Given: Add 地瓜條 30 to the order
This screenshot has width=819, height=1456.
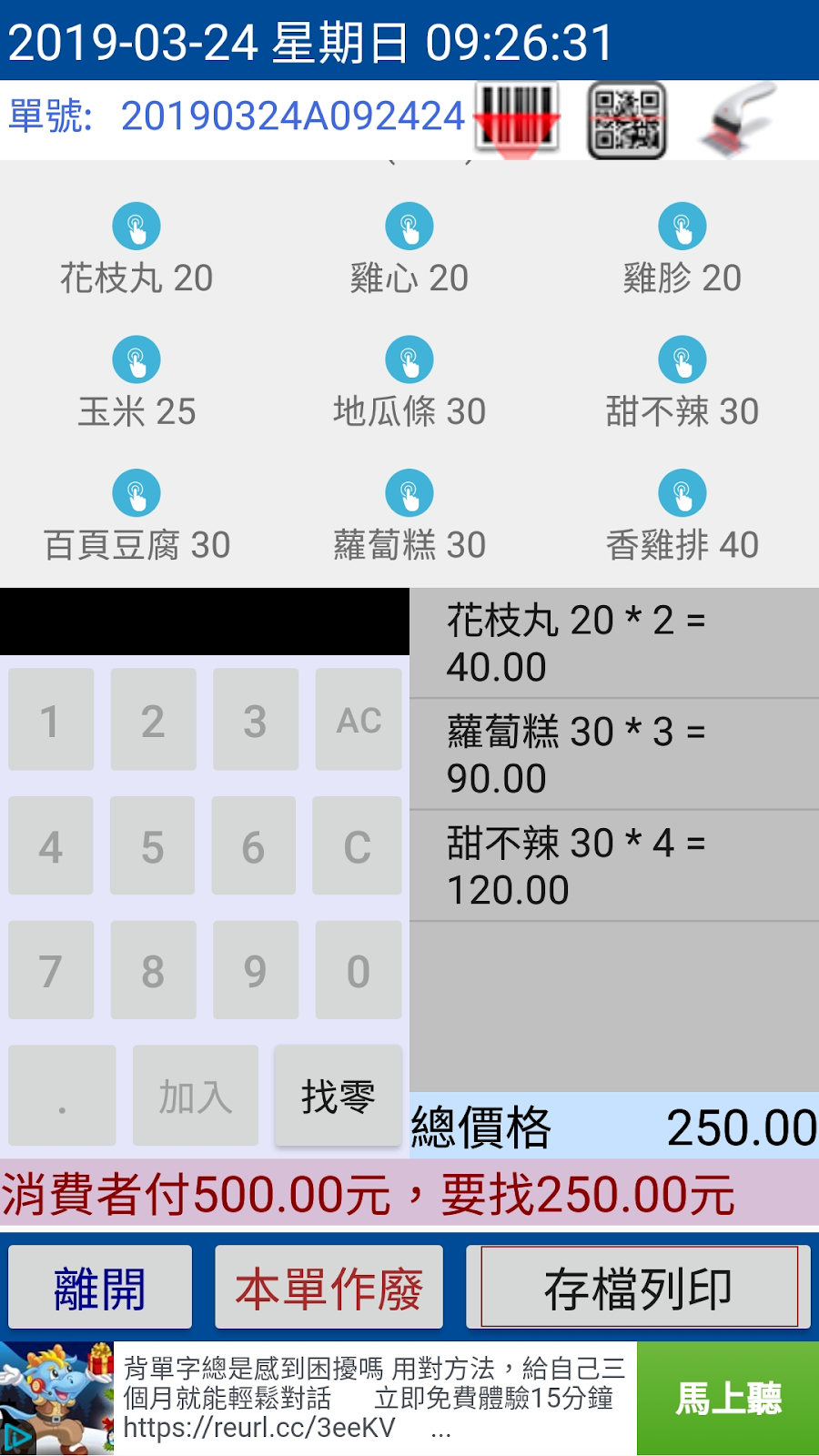Looking at the screenshot, I should pyautogui.click(x=409, y=384).
